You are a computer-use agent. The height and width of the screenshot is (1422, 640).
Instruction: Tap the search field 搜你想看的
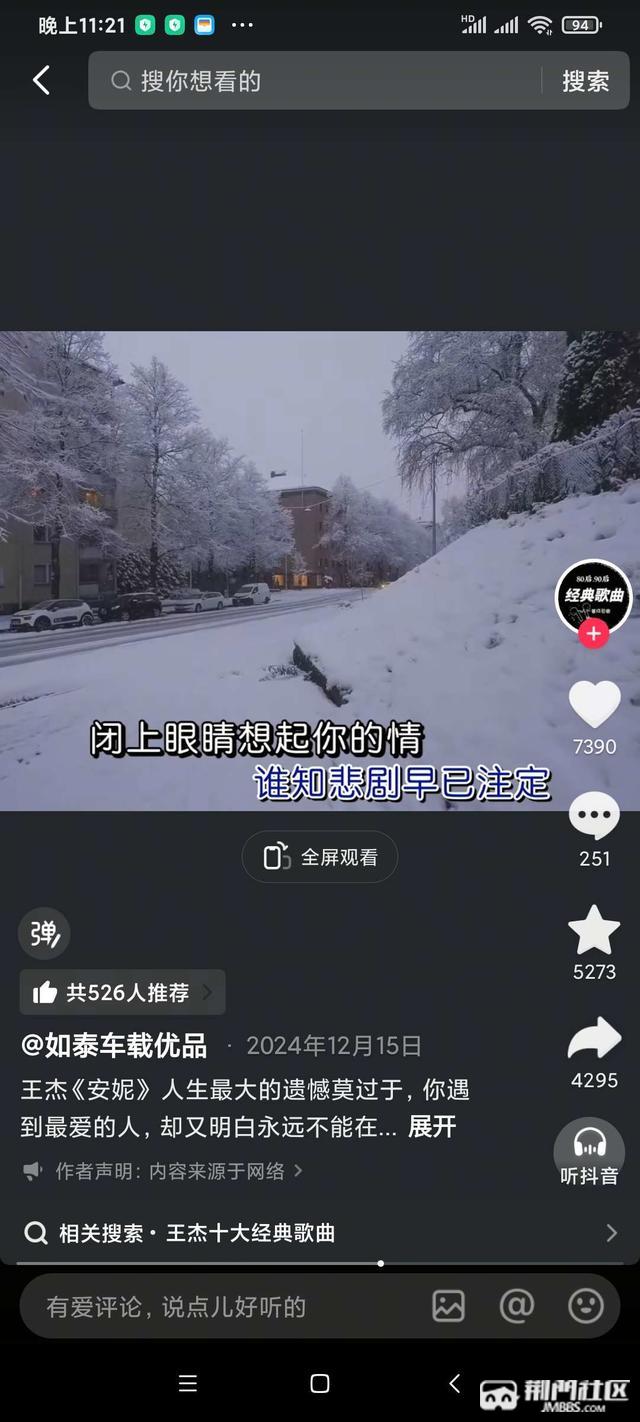(320, 81)
